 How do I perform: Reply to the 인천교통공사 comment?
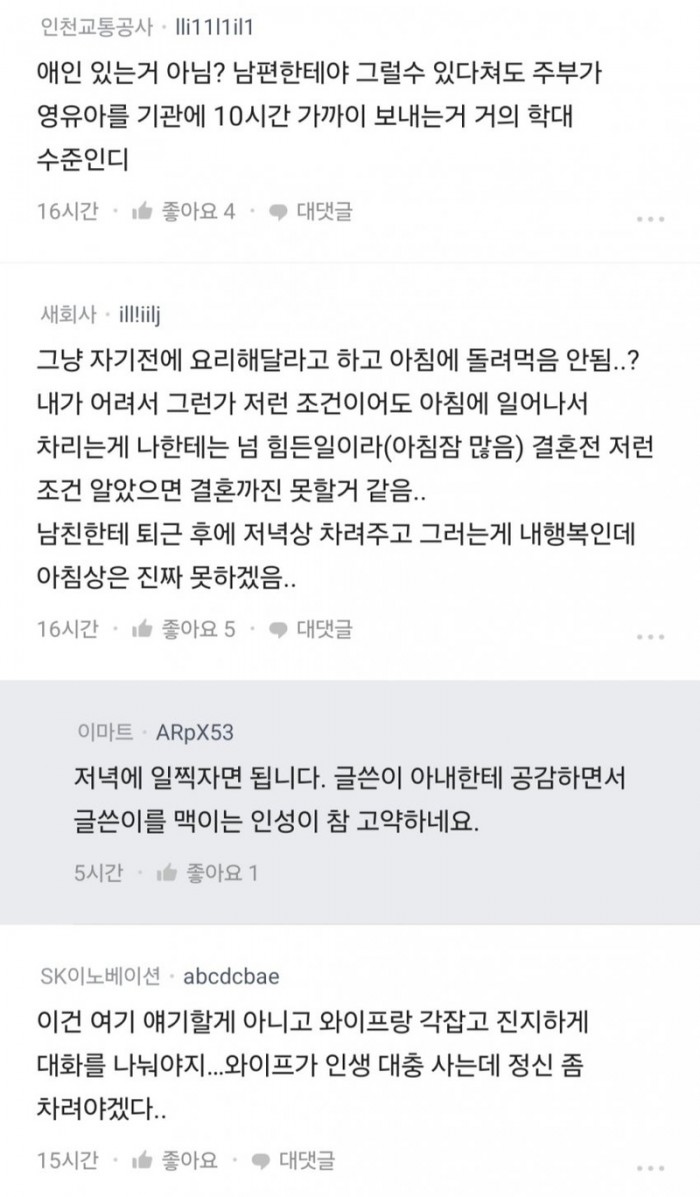(x=311, y=211)
